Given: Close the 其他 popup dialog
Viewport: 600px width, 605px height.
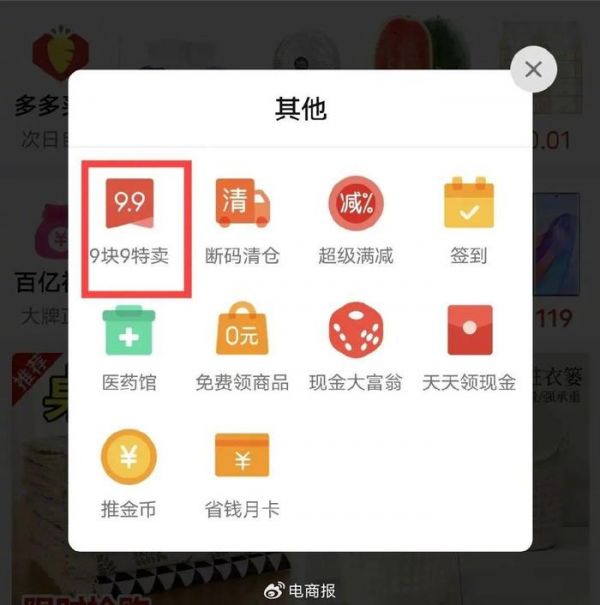Looking at the screenshot, I should 533,70.
